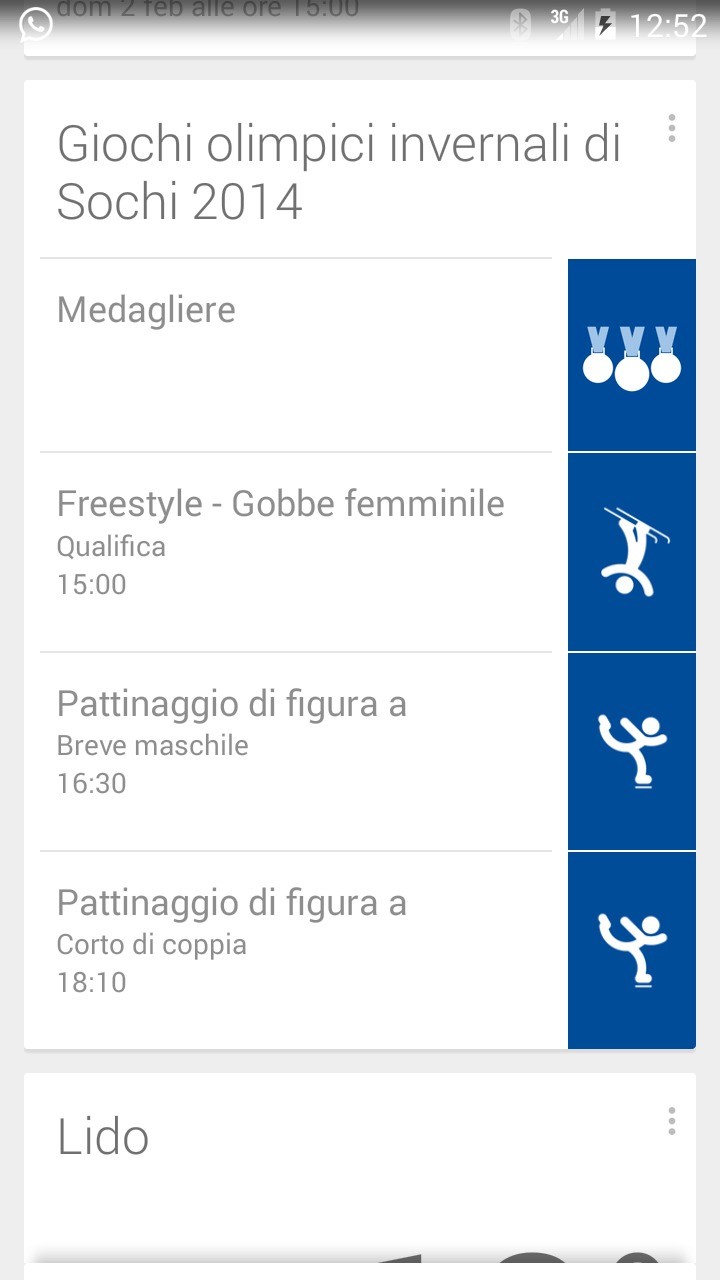
Task: Open the Corto di coppia skating event
Action: [x=300, y=950]
